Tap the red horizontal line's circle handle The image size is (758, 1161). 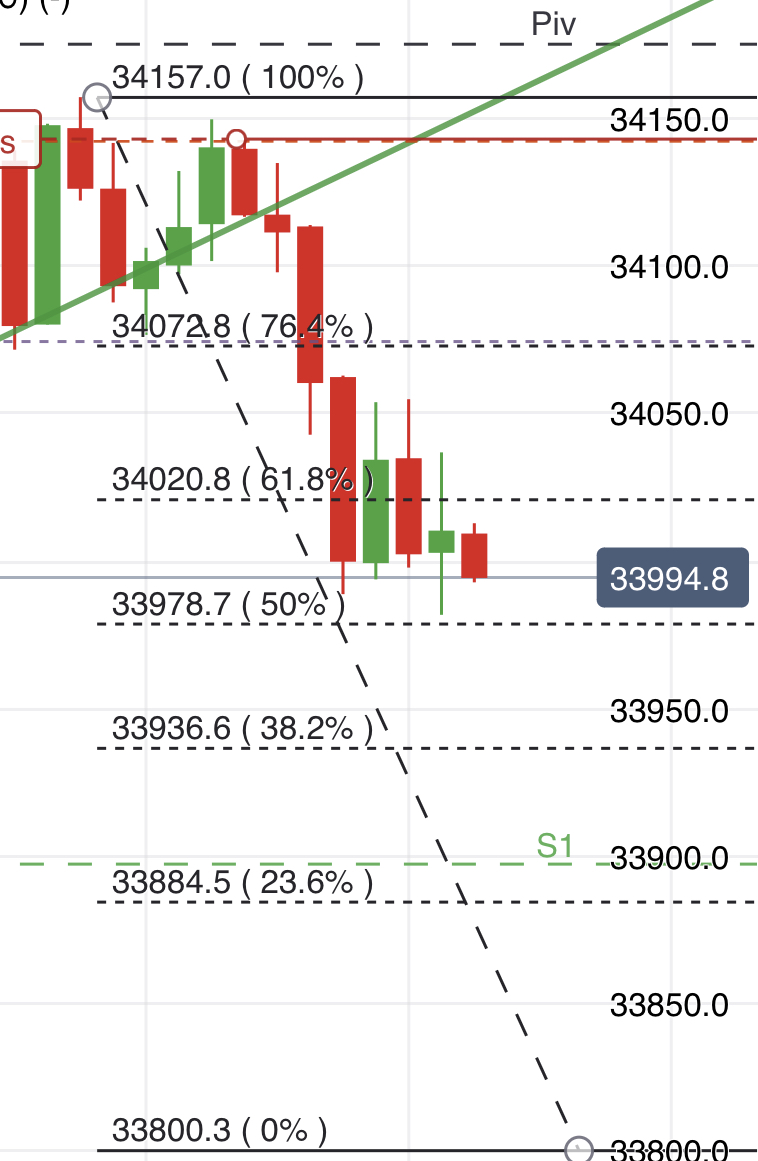point(237,139)
